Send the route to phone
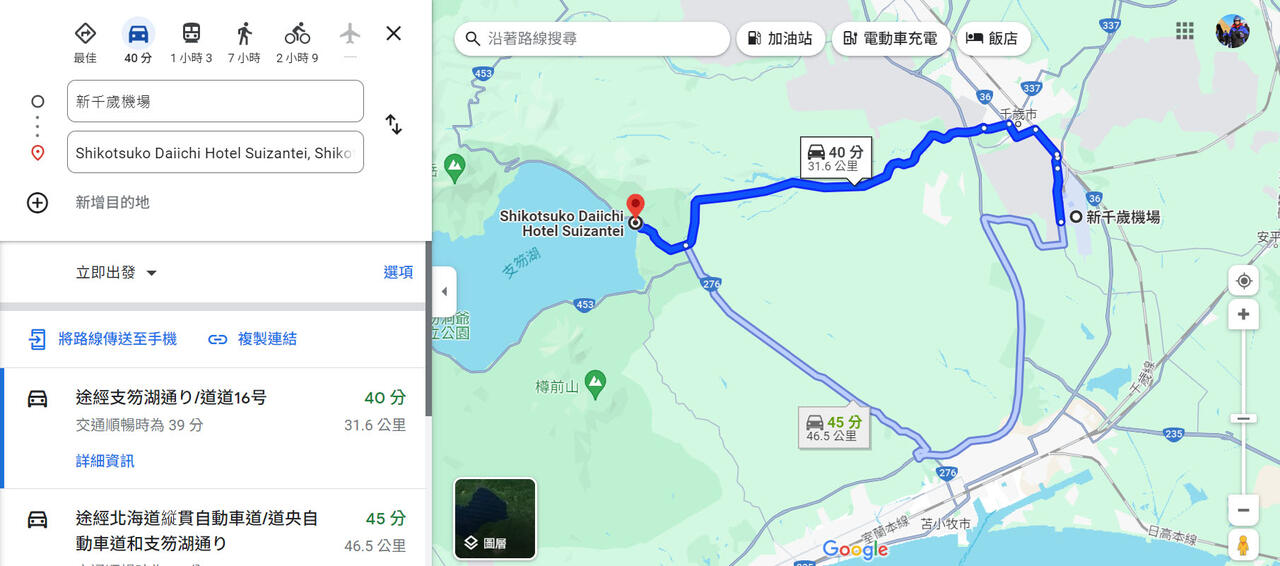Viewport: 1280px width, 566px height. 103,339
